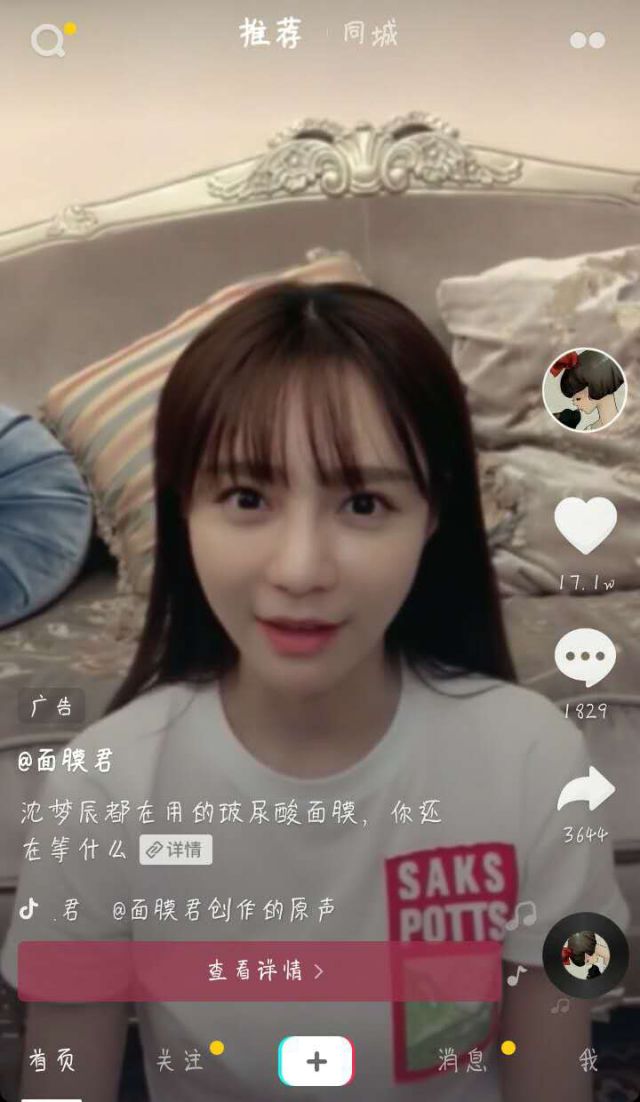Switch to the 同城 feed tab

click(370, 34)
